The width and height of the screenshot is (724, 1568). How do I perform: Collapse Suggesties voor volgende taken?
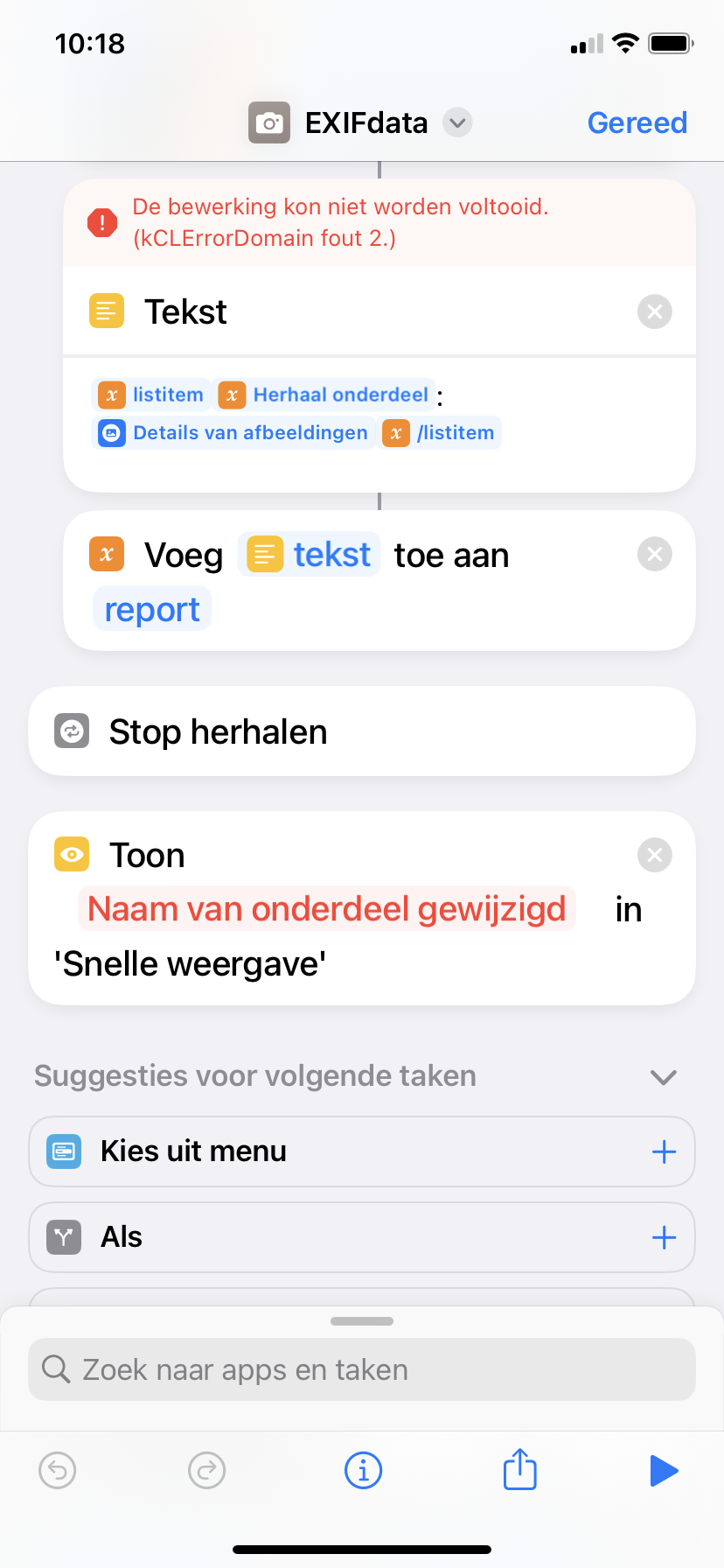point(664,1076)
